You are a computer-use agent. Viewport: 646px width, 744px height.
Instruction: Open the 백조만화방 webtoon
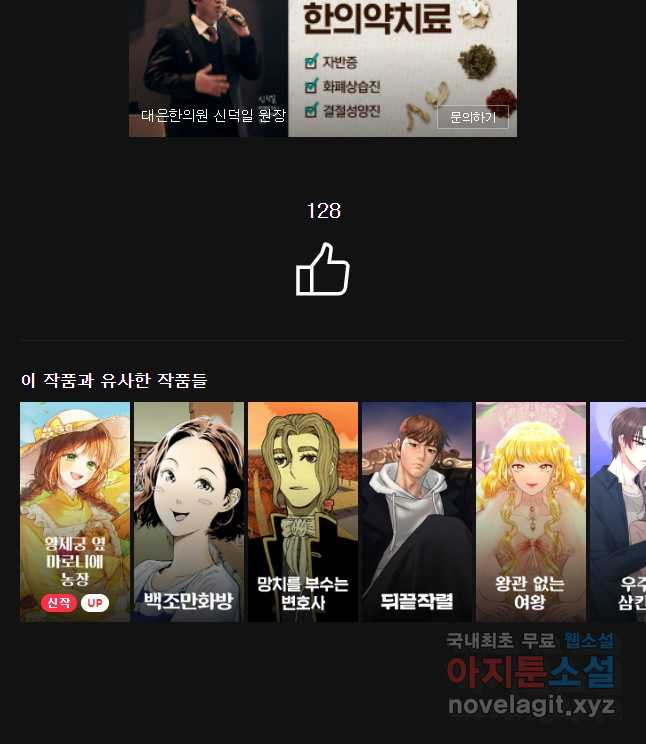pyautogui.click(x=189, y=511)
